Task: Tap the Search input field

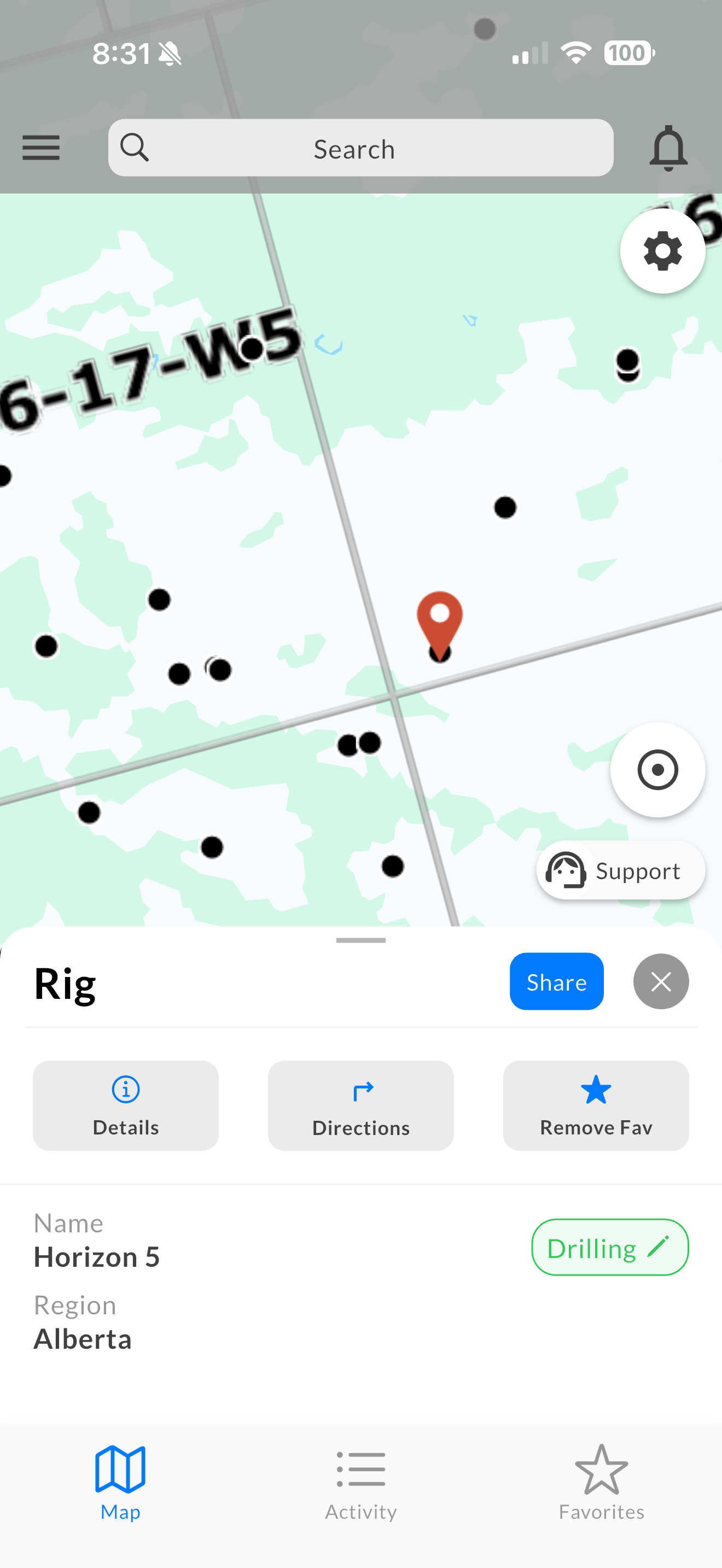Action: 360,147
